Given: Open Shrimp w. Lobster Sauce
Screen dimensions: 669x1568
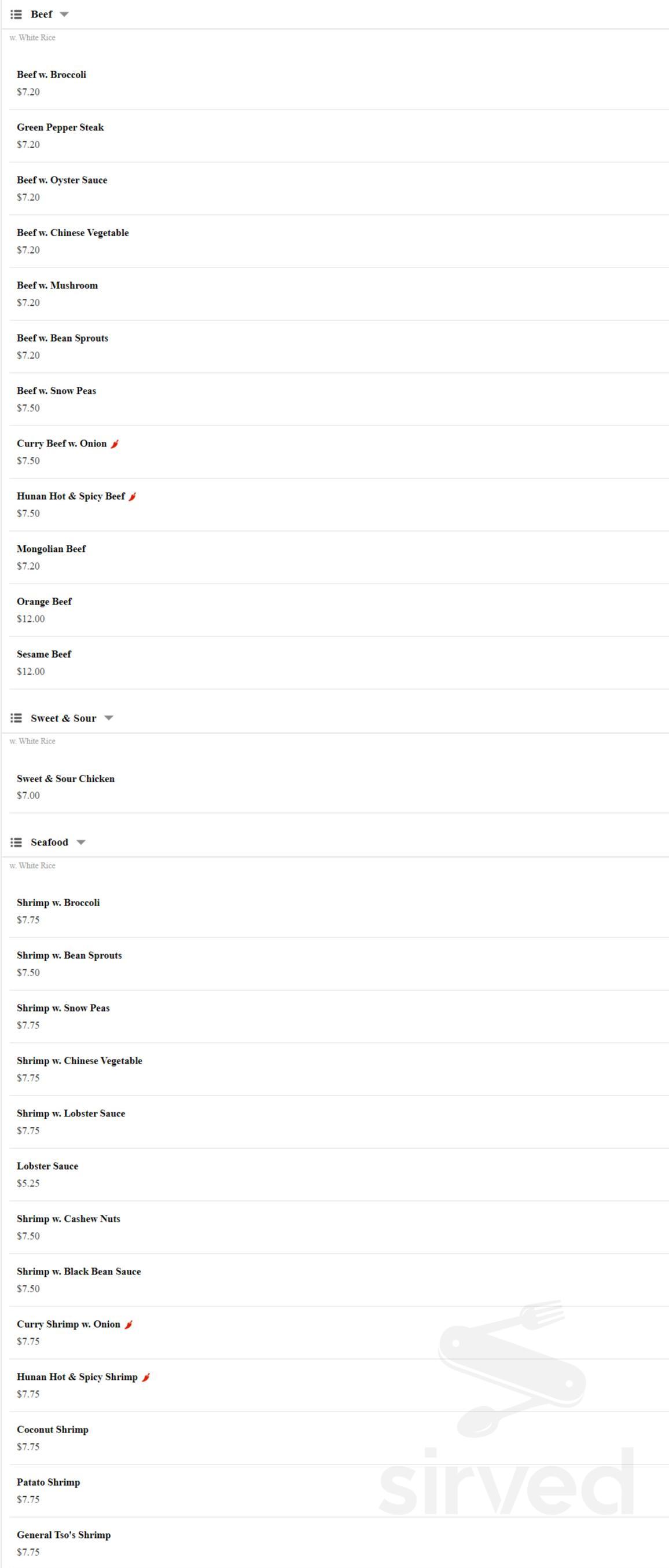Looking at the screenshot, I should (x=71, y=1113).
